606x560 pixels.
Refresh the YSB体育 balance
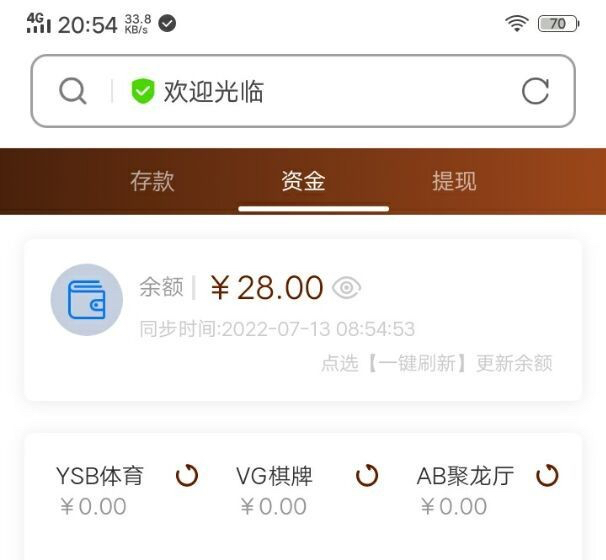point(187,476)
